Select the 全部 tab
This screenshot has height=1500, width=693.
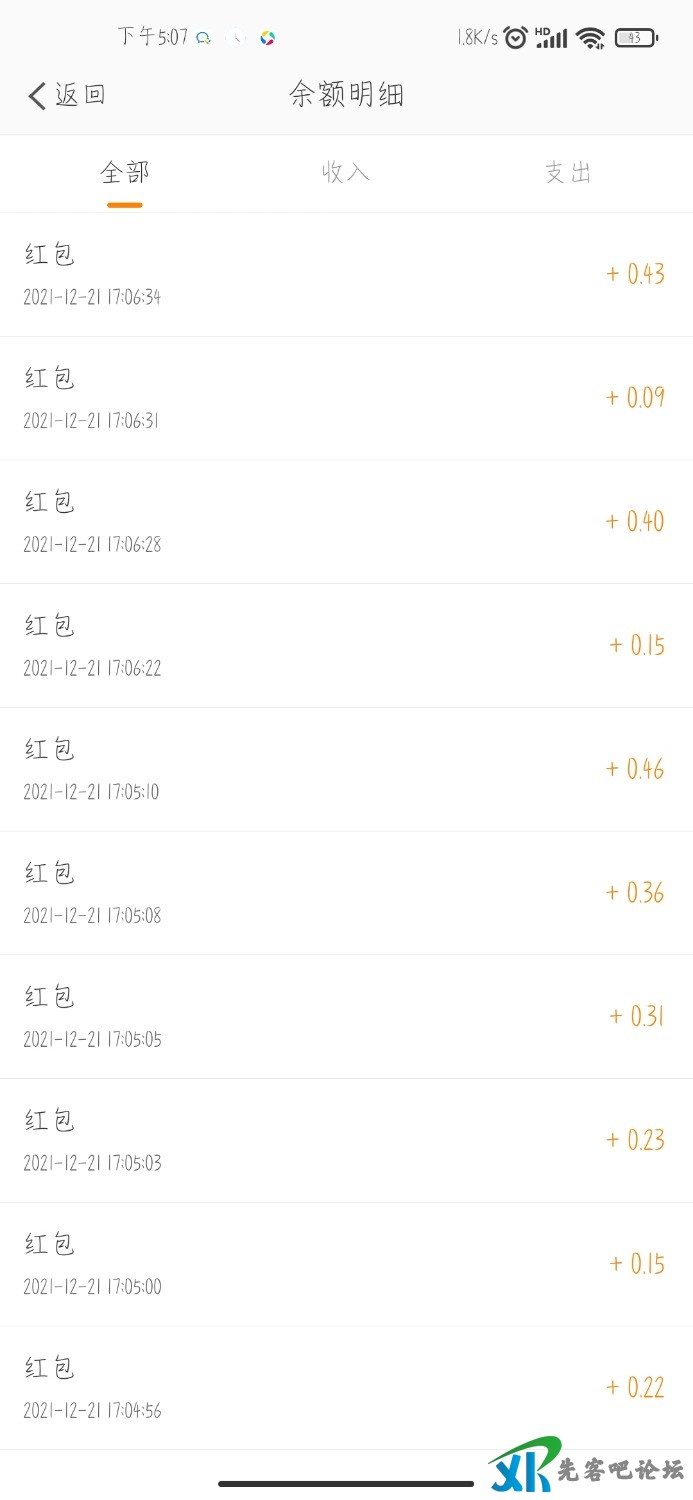click(x=125, y=173)
